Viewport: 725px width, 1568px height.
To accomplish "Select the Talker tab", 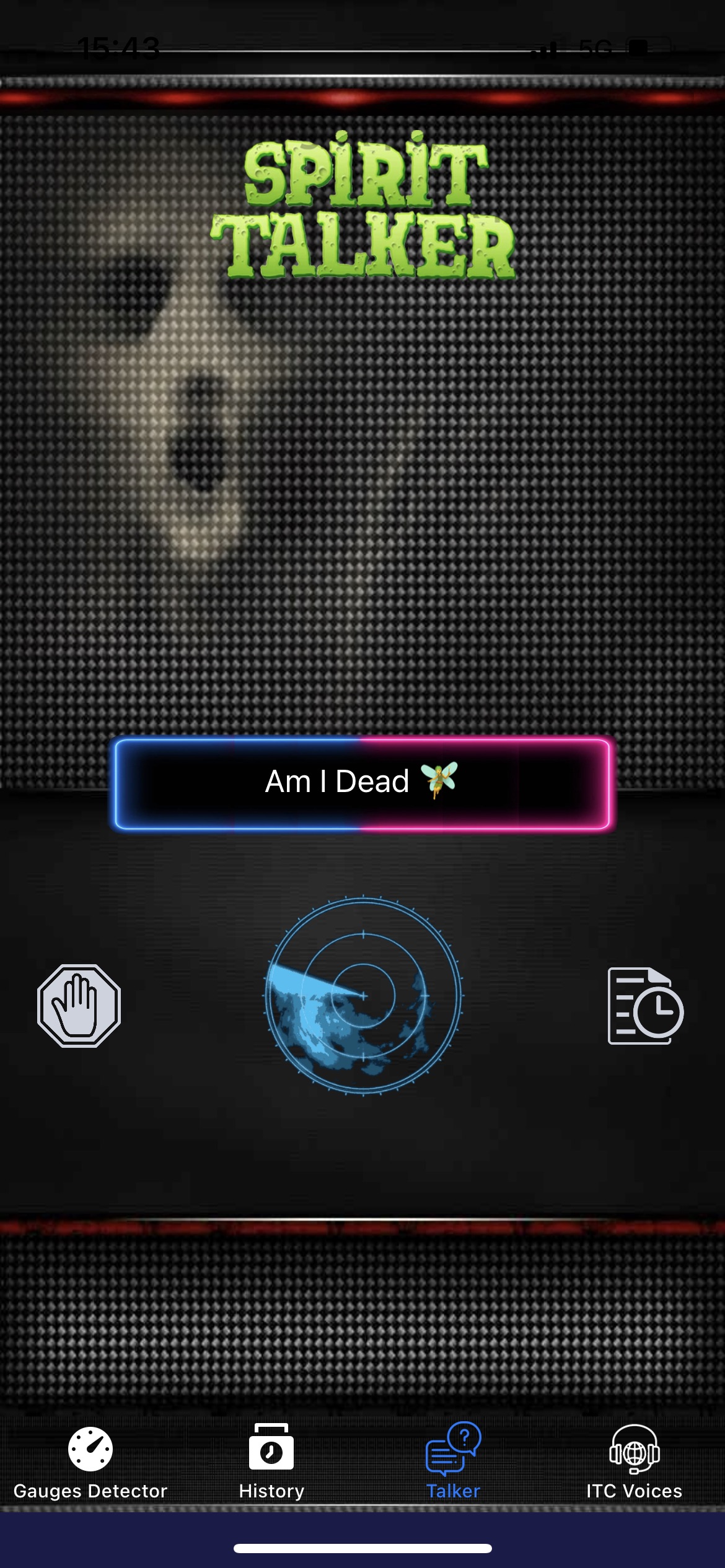I will tap(453, 1463).
